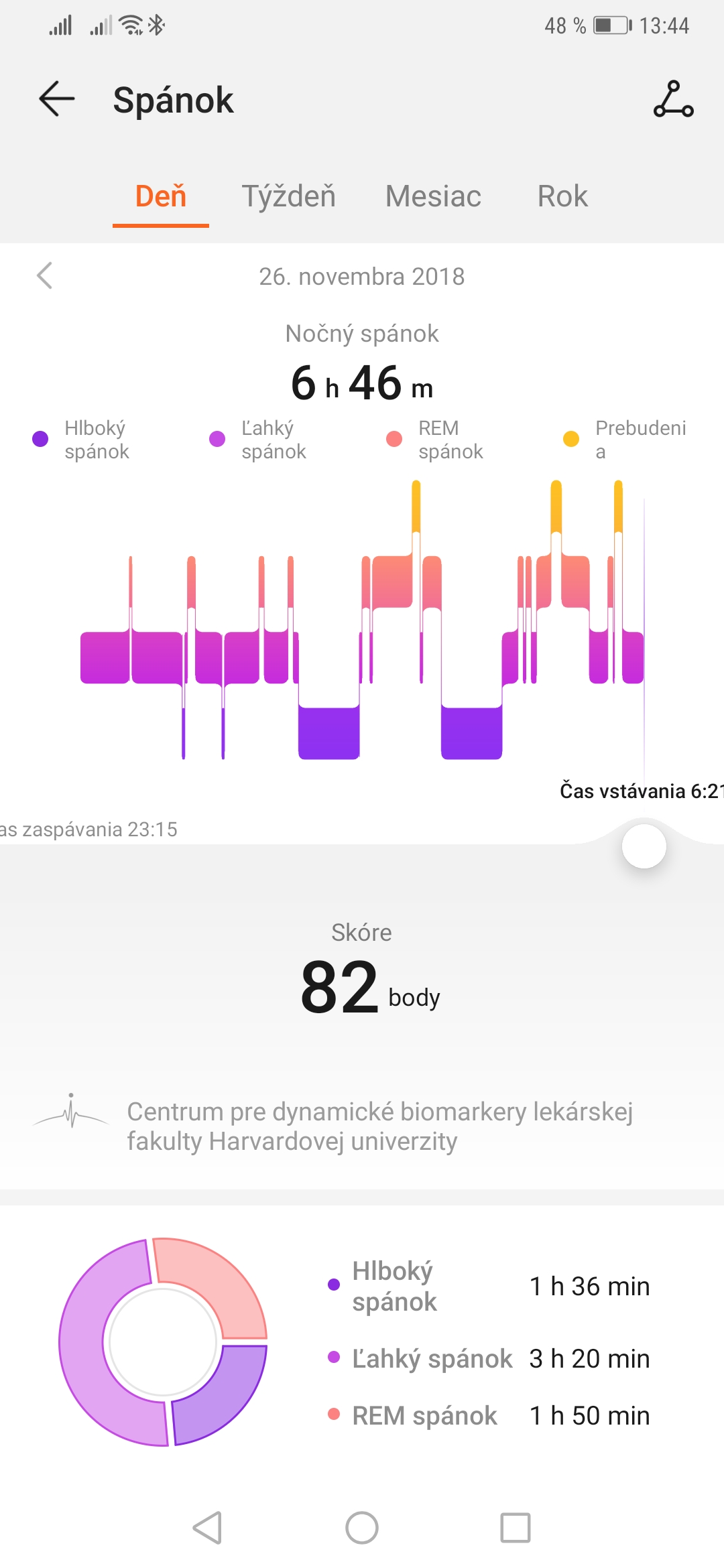Switch to the Týždeň tab
Screen dimensions: 724x1568
(288, 196)
